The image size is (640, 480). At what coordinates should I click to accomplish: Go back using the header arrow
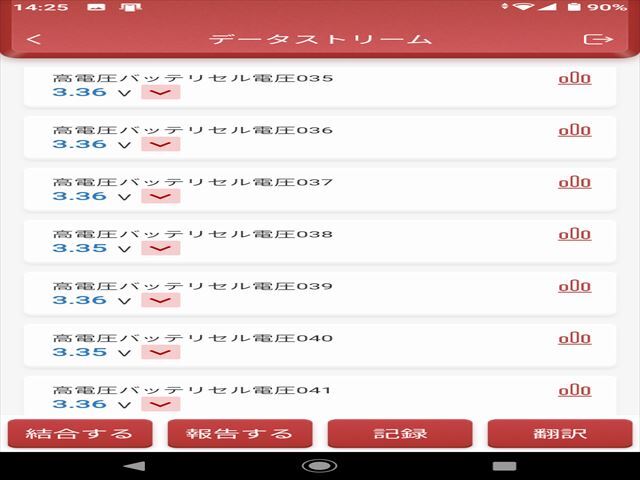pyautogui.click(x=34, y=40)
